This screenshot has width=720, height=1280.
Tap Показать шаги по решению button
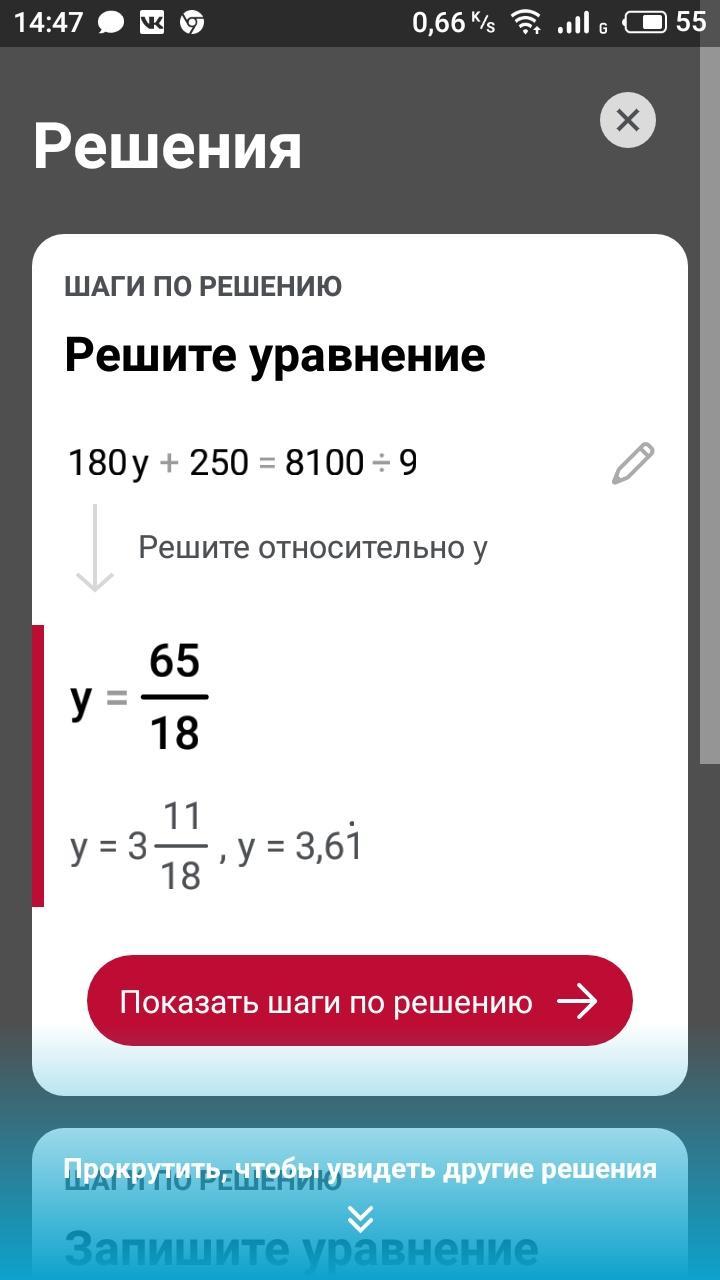pos(360,1001)
